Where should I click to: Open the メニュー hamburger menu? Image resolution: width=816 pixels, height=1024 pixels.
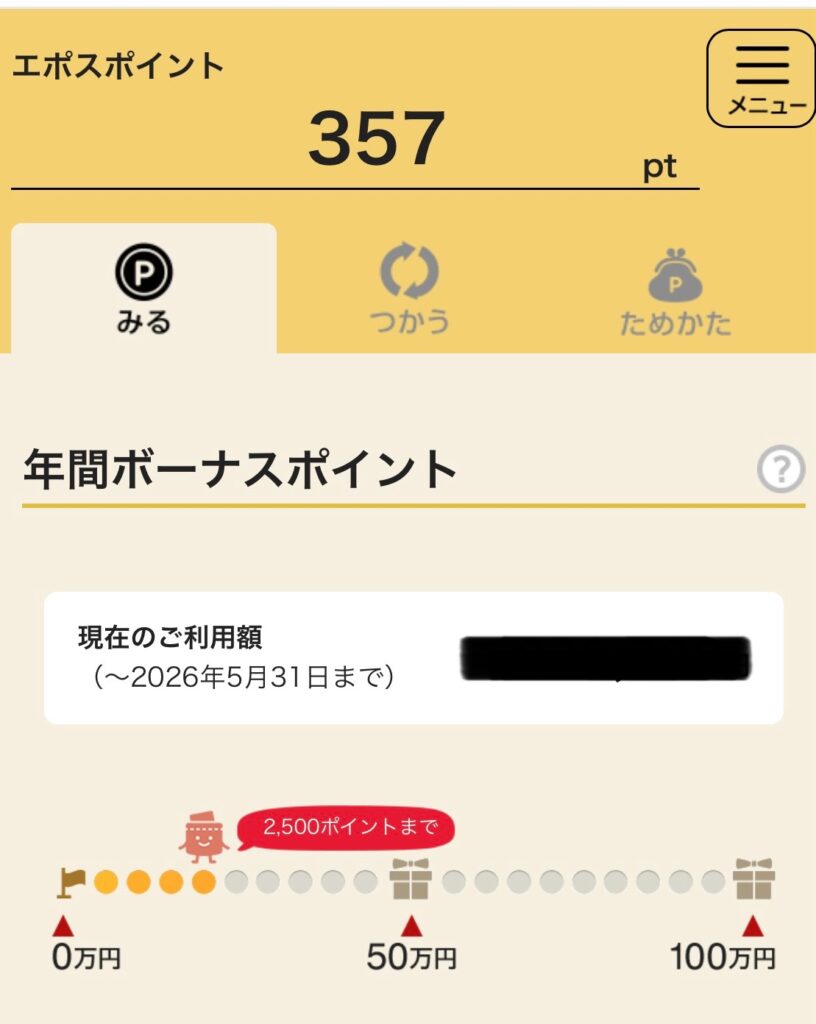pyautogui.click(x=761, y=78)
